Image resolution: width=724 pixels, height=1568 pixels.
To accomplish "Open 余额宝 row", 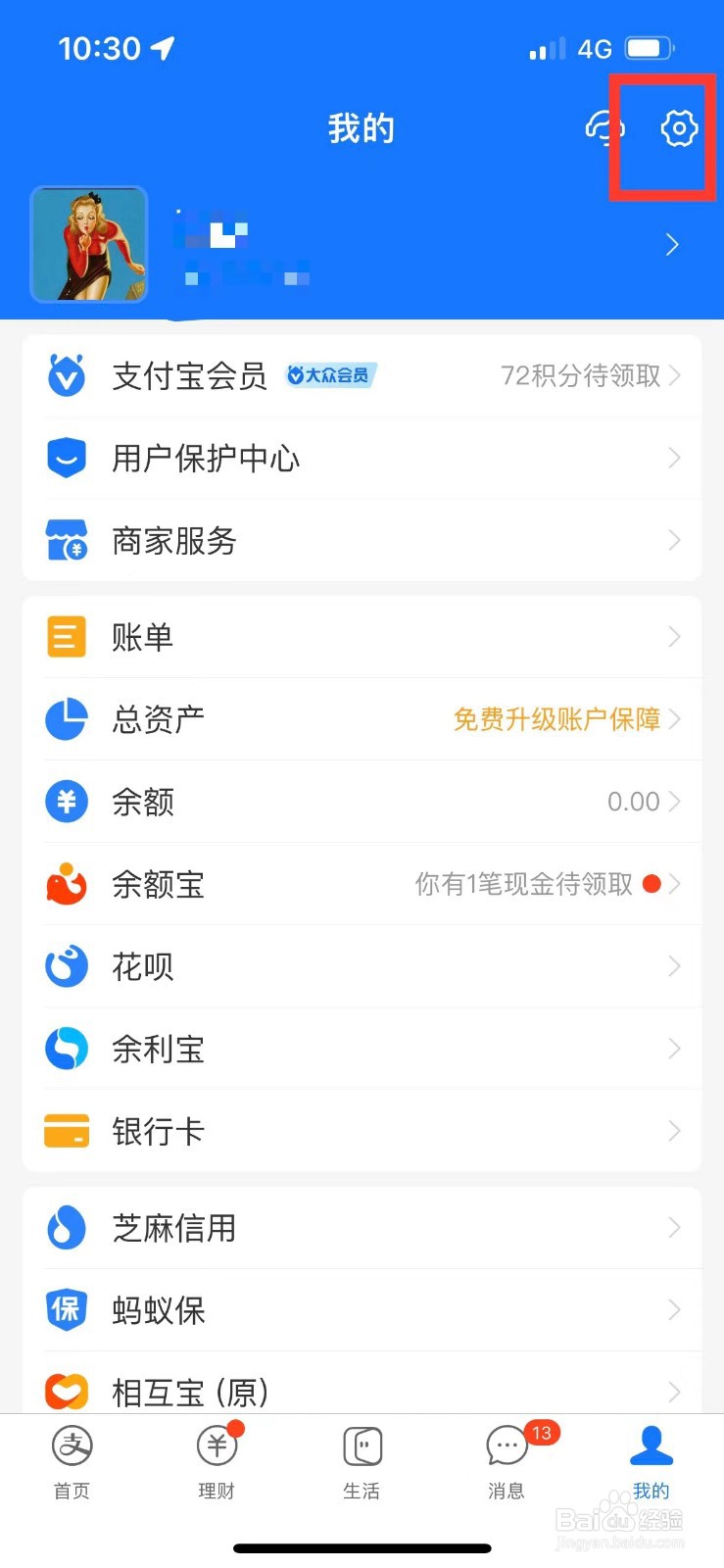I will point(362,884).
